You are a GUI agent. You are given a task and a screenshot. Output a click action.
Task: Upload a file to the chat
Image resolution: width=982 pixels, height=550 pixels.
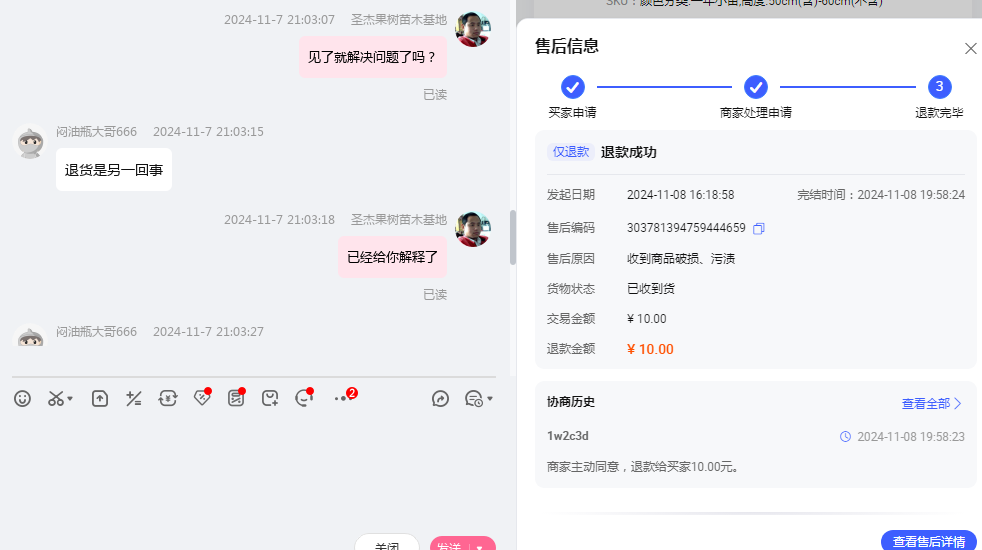point(100,398)
